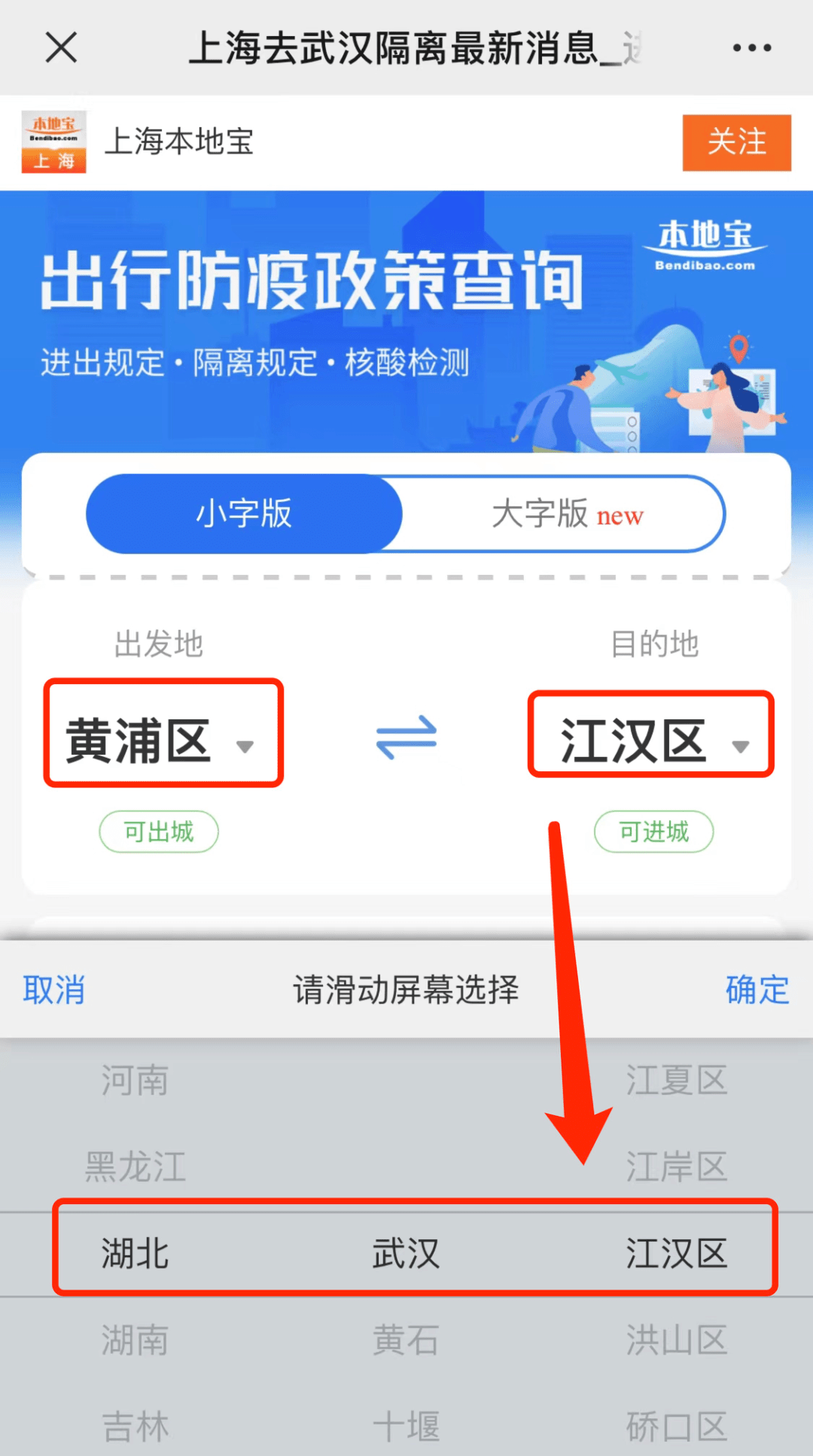The height and width of the screenshot is (1456, 813).
Task: Switch to the 小字版 tab
Action: [x=244, y=514]
